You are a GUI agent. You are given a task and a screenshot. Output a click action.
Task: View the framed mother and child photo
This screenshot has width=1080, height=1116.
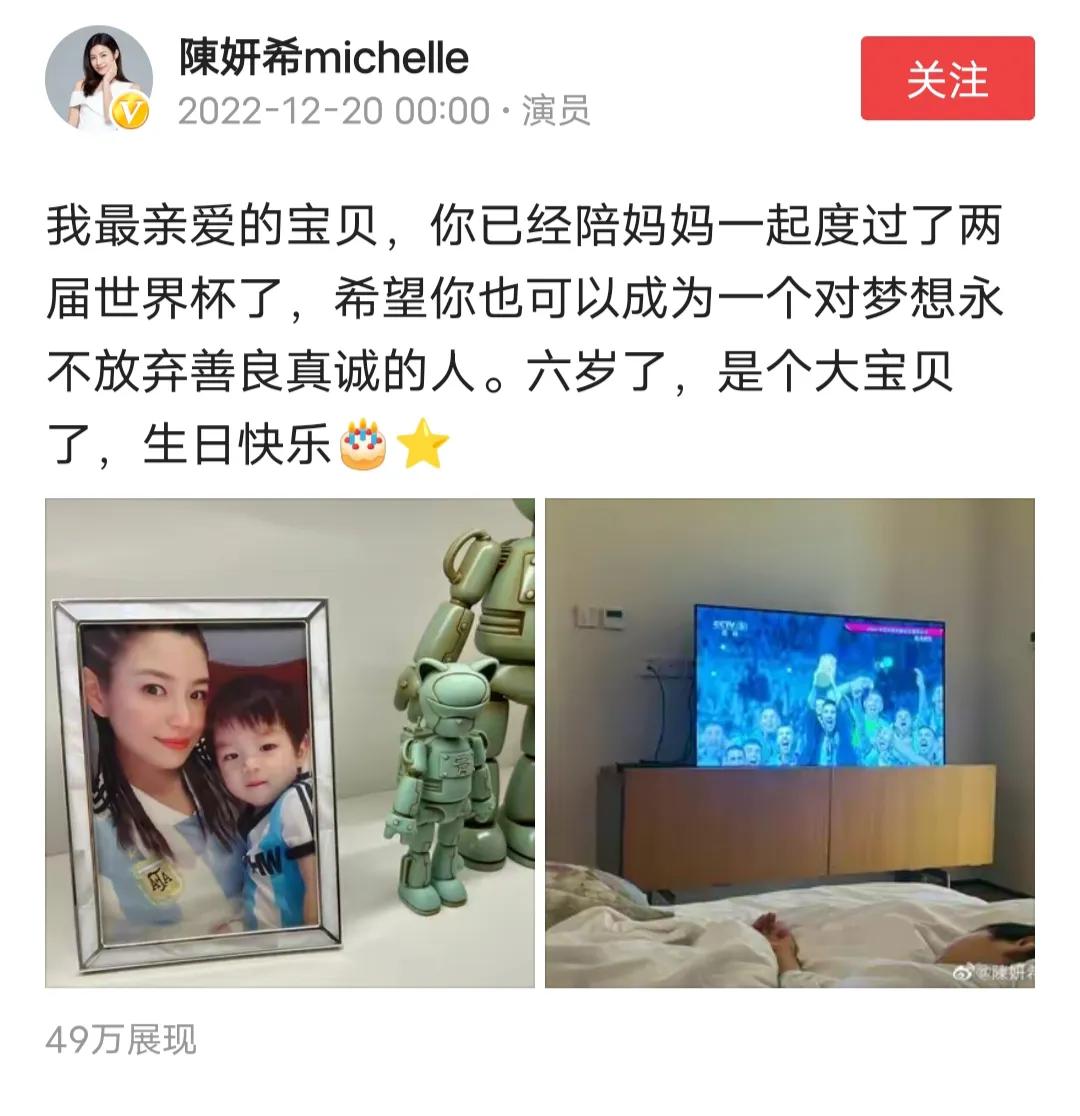point(290,743)
